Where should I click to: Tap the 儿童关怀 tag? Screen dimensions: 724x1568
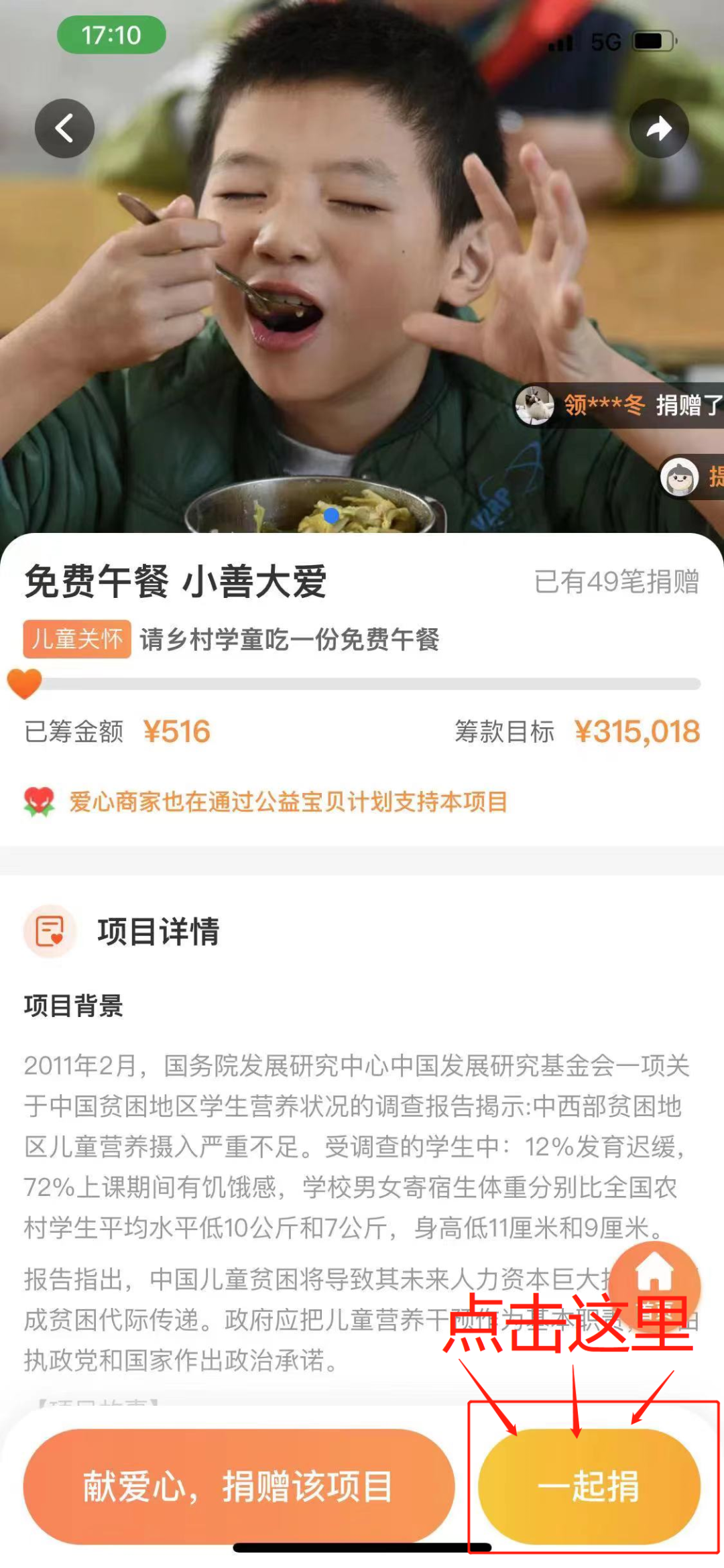pos(77,639)
